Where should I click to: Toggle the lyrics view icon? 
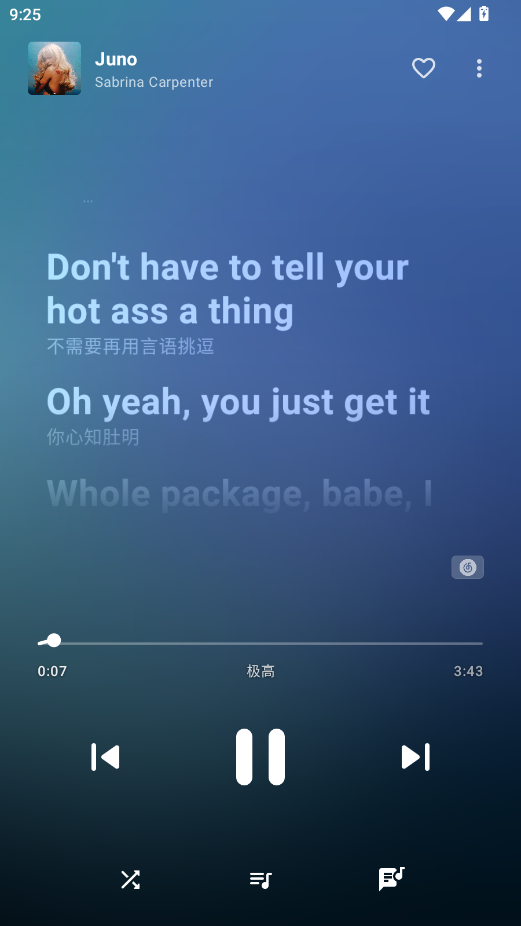(x=391, y=879)
